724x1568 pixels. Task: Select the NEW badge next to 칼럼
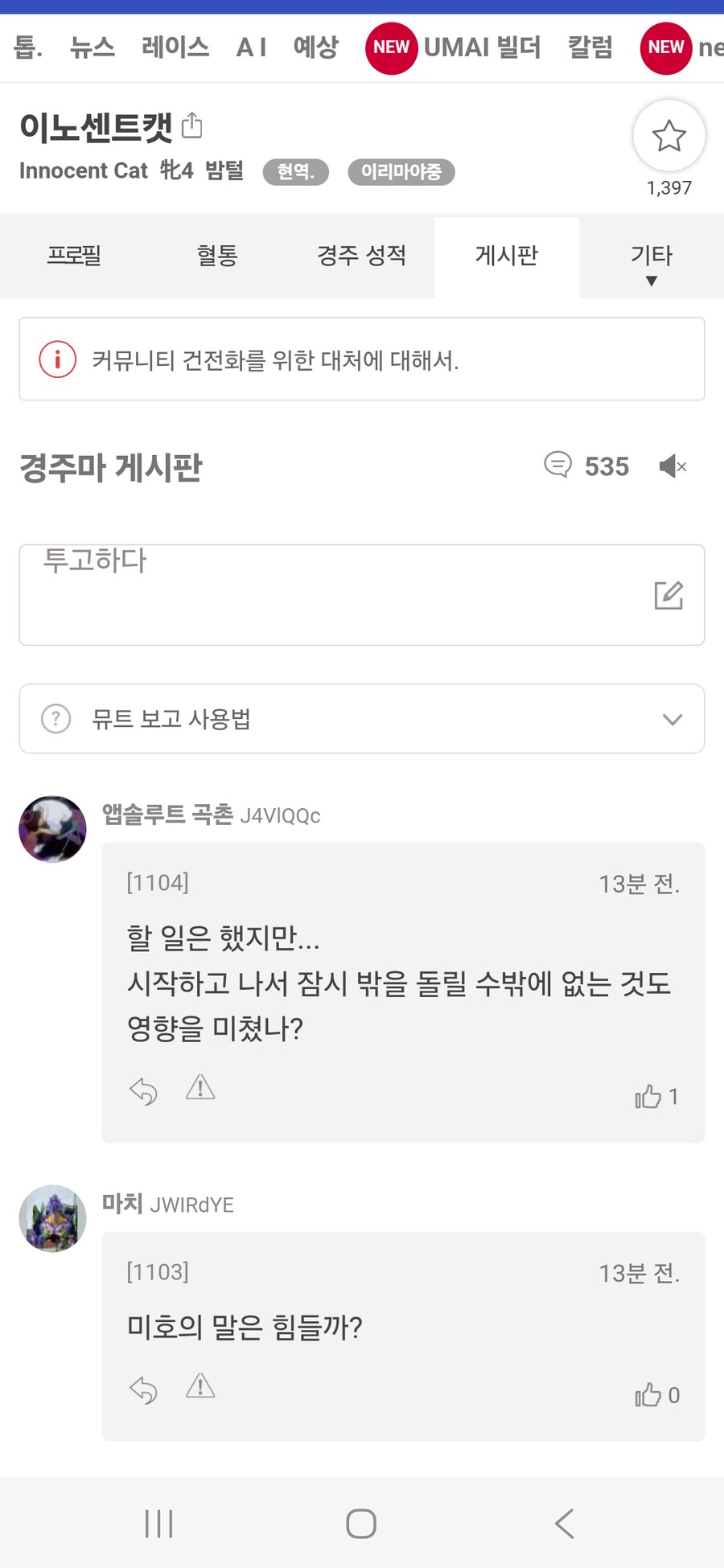coord(664,47)
